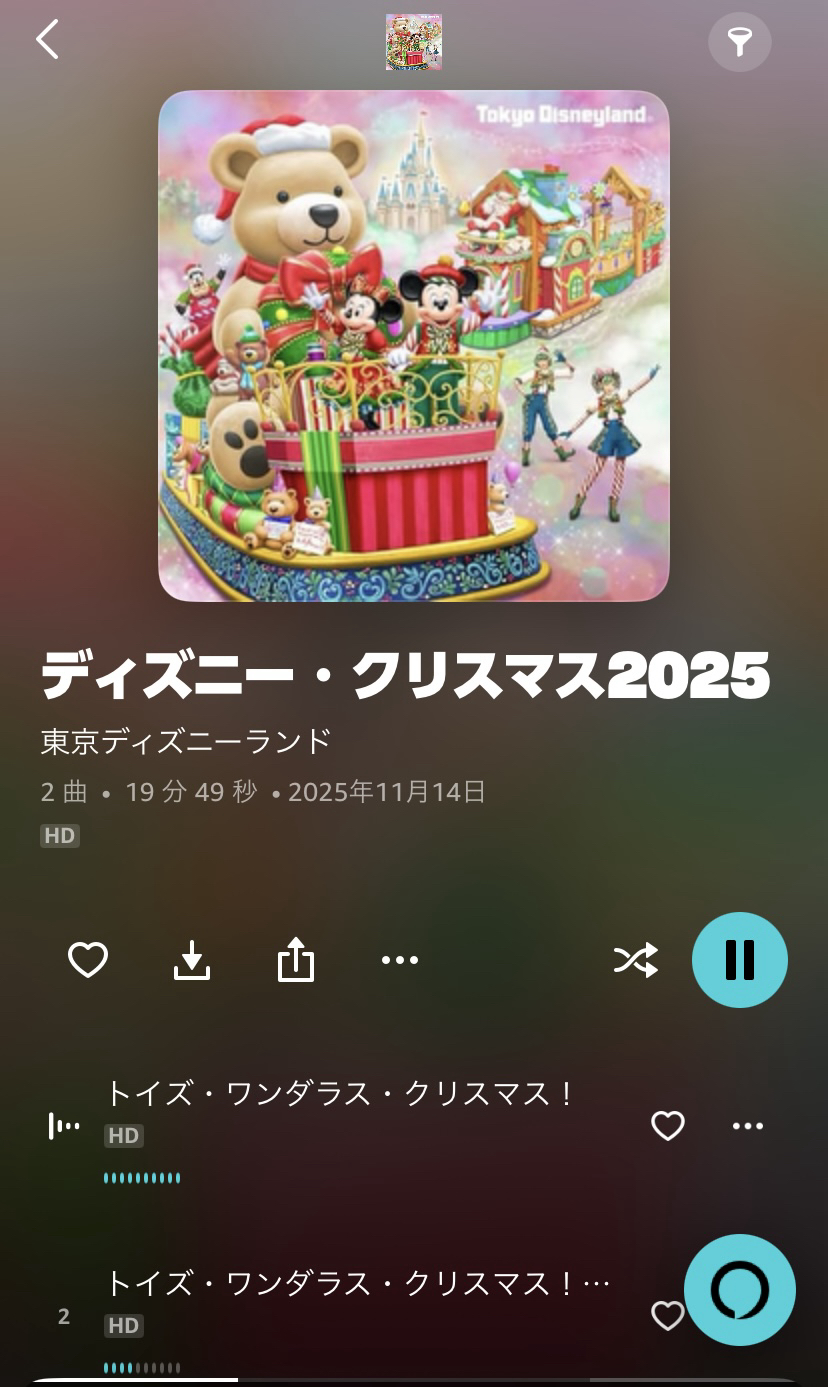Play track 2 トイズ・ワンダラス・クリスマス！…
The width and height of the screenshot is (828, 1387).
click(x=357, y=1283)
